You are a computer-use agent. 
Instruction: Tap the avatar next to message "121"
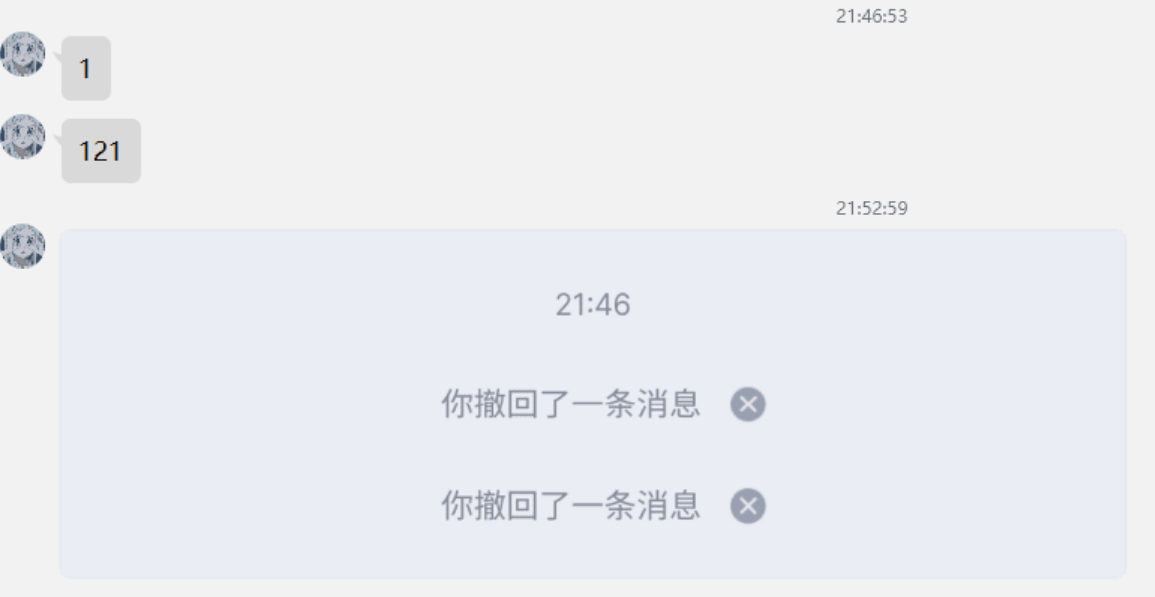tap(22, 136)
